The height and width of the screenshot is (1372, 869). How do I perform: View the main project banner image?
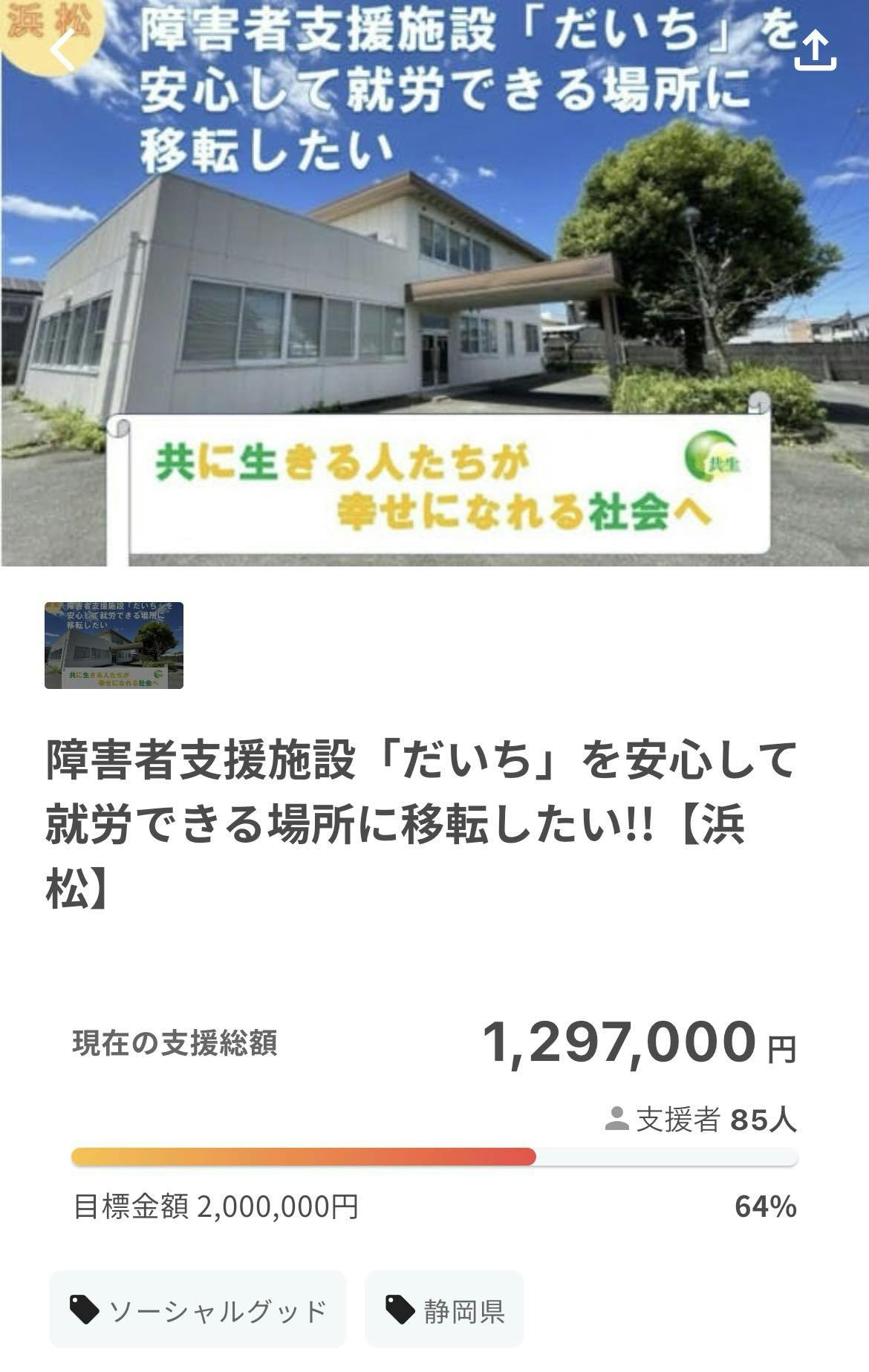434,283
